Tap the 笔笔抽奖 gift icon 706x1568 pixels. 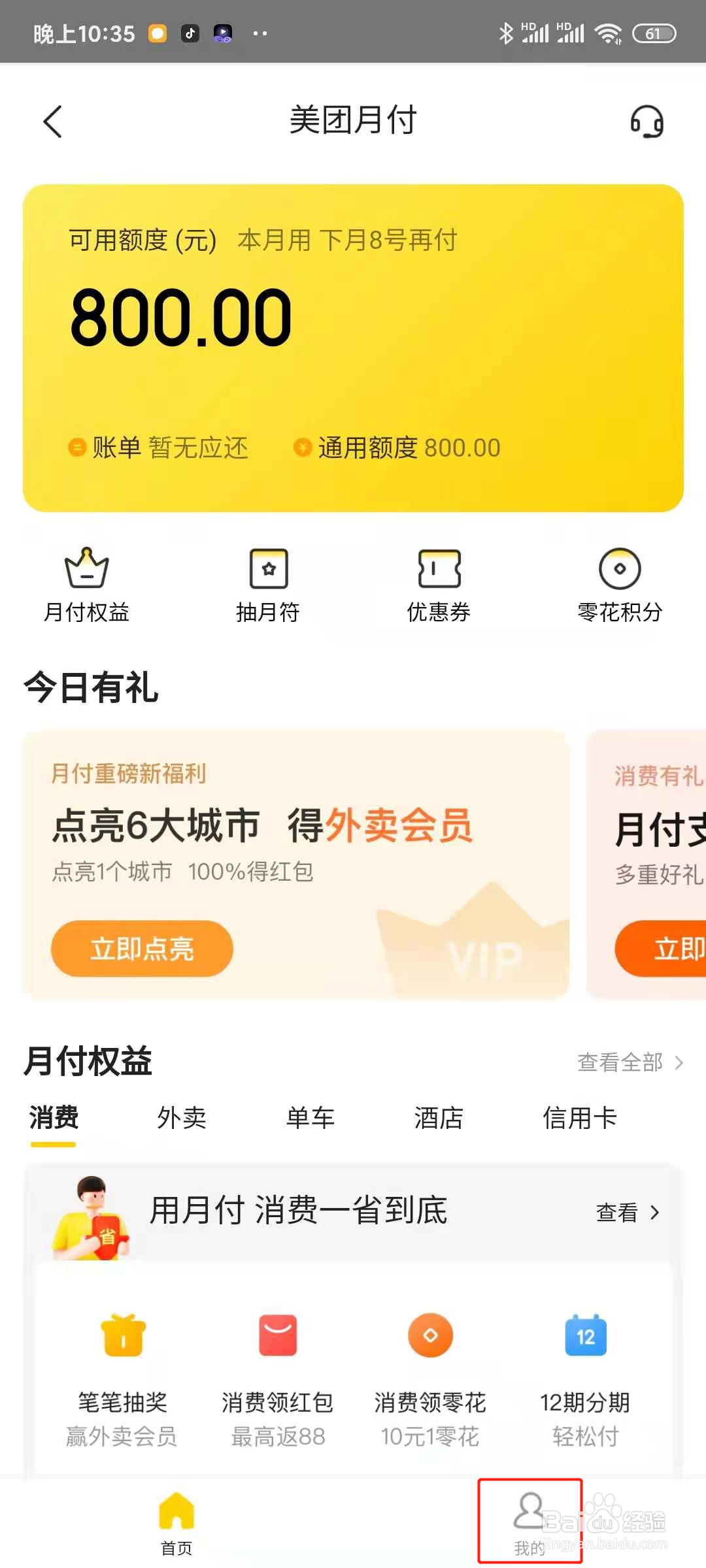[123, 1335]
